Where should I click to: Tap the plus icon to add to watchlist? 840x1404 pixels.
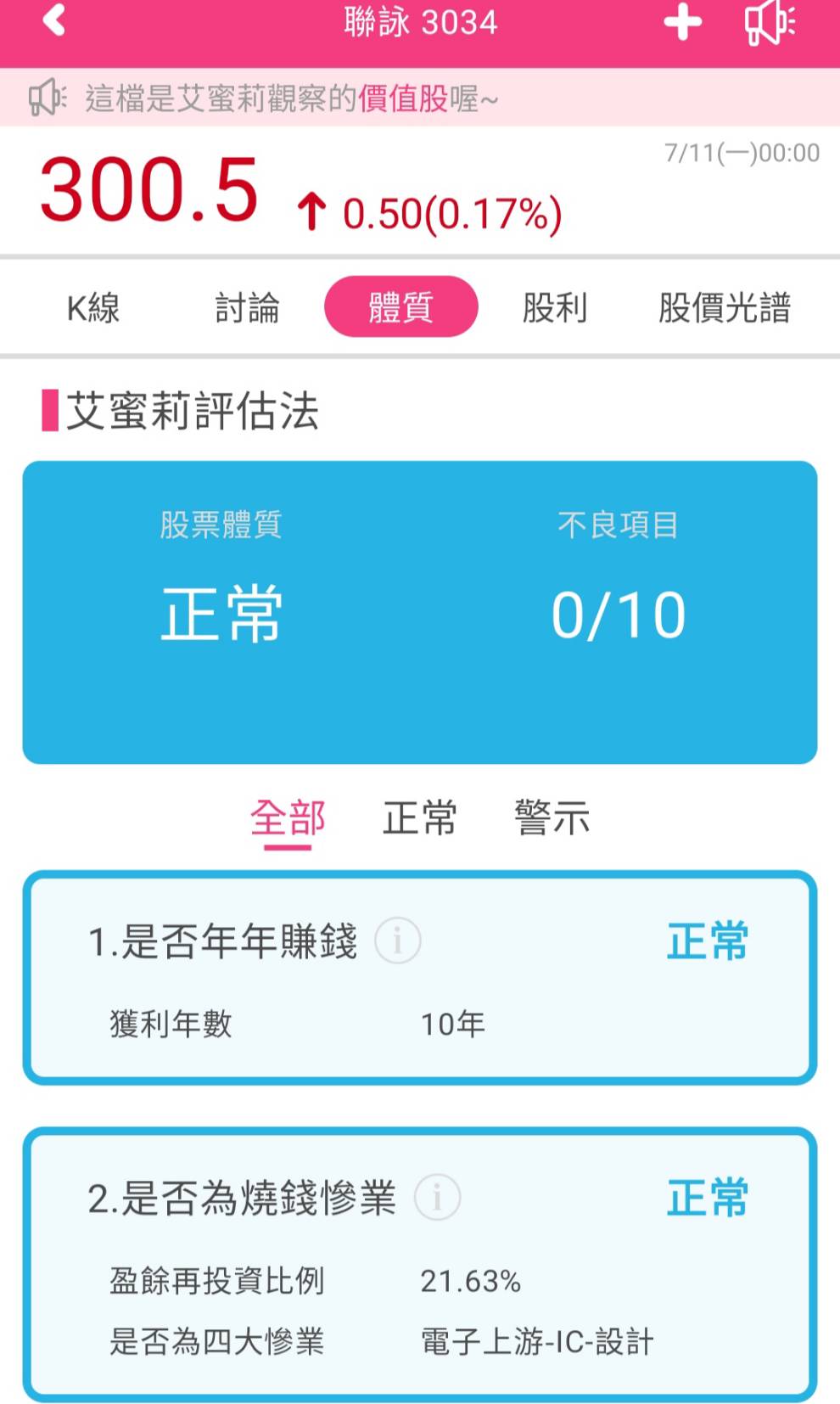click(683, 23)
